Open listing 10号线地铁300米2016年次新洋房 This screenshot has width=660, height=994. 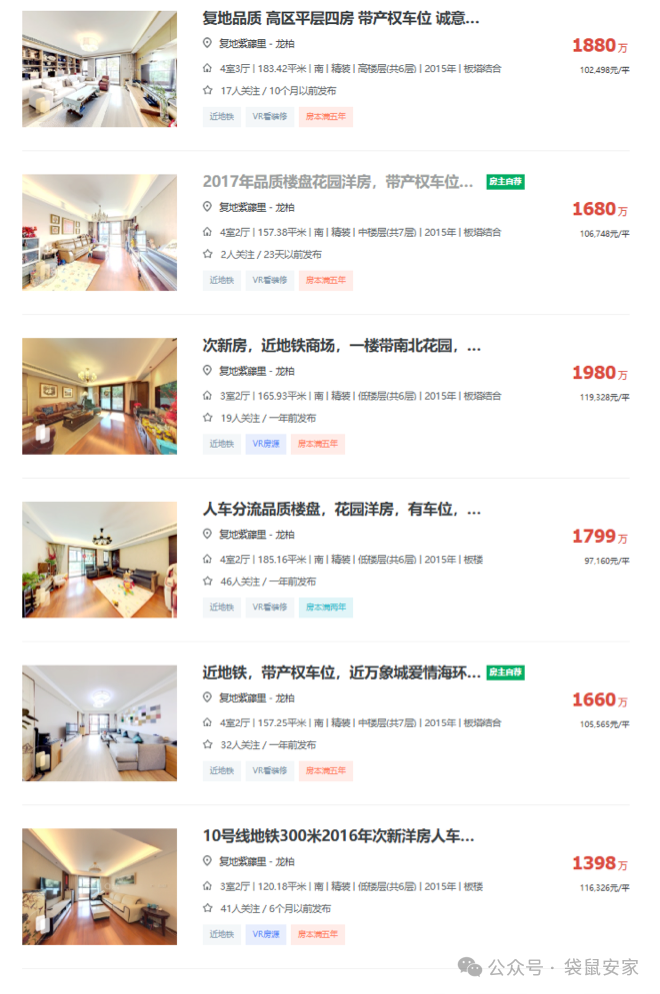[338, 836]
